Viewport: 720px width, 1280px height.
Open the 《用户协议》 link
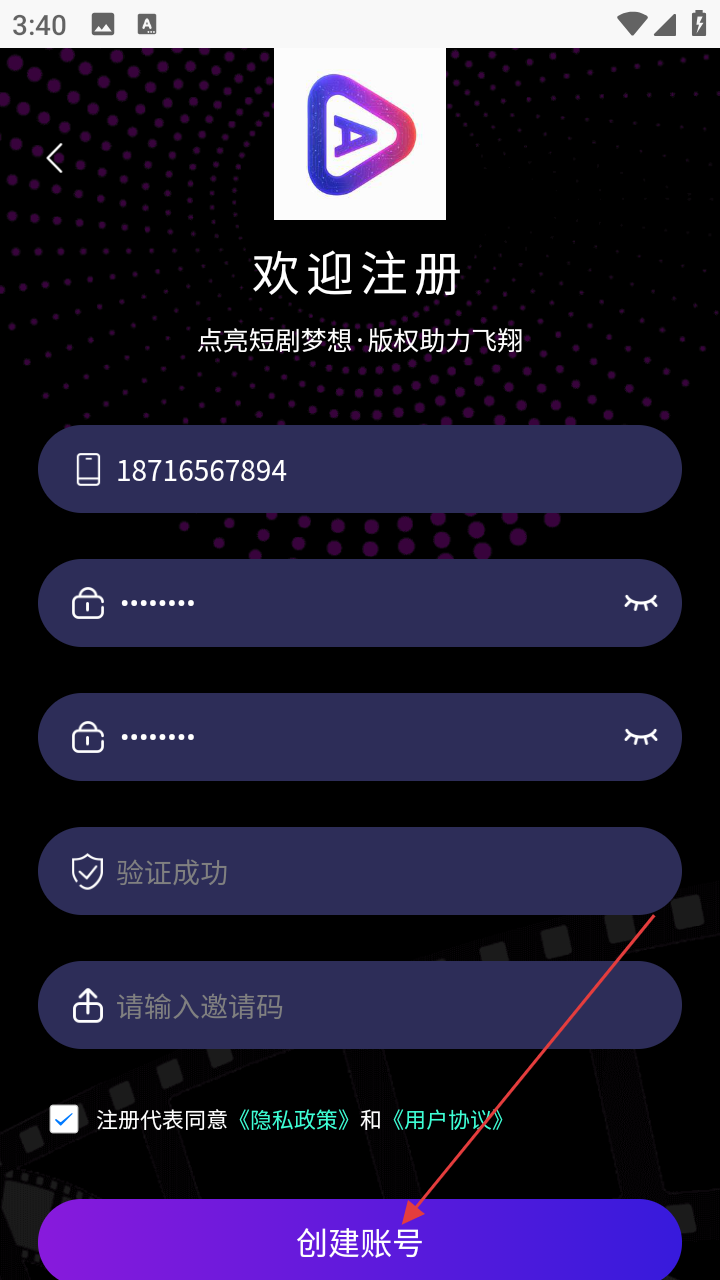coord(447,1120)
